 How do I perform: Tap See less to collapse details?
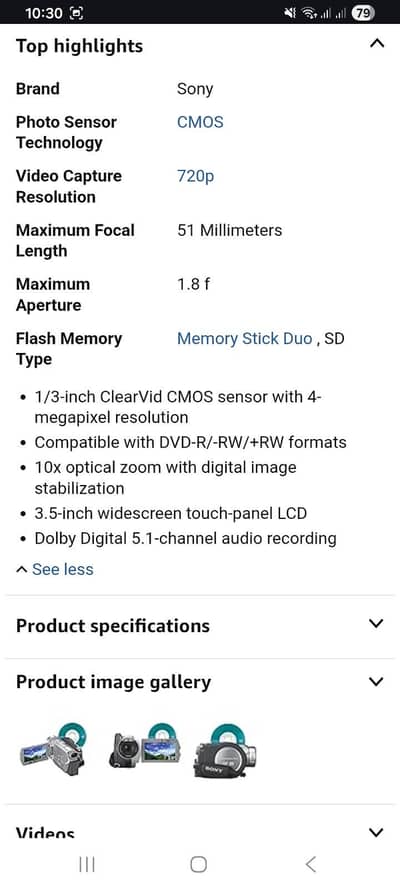point(56,569)
